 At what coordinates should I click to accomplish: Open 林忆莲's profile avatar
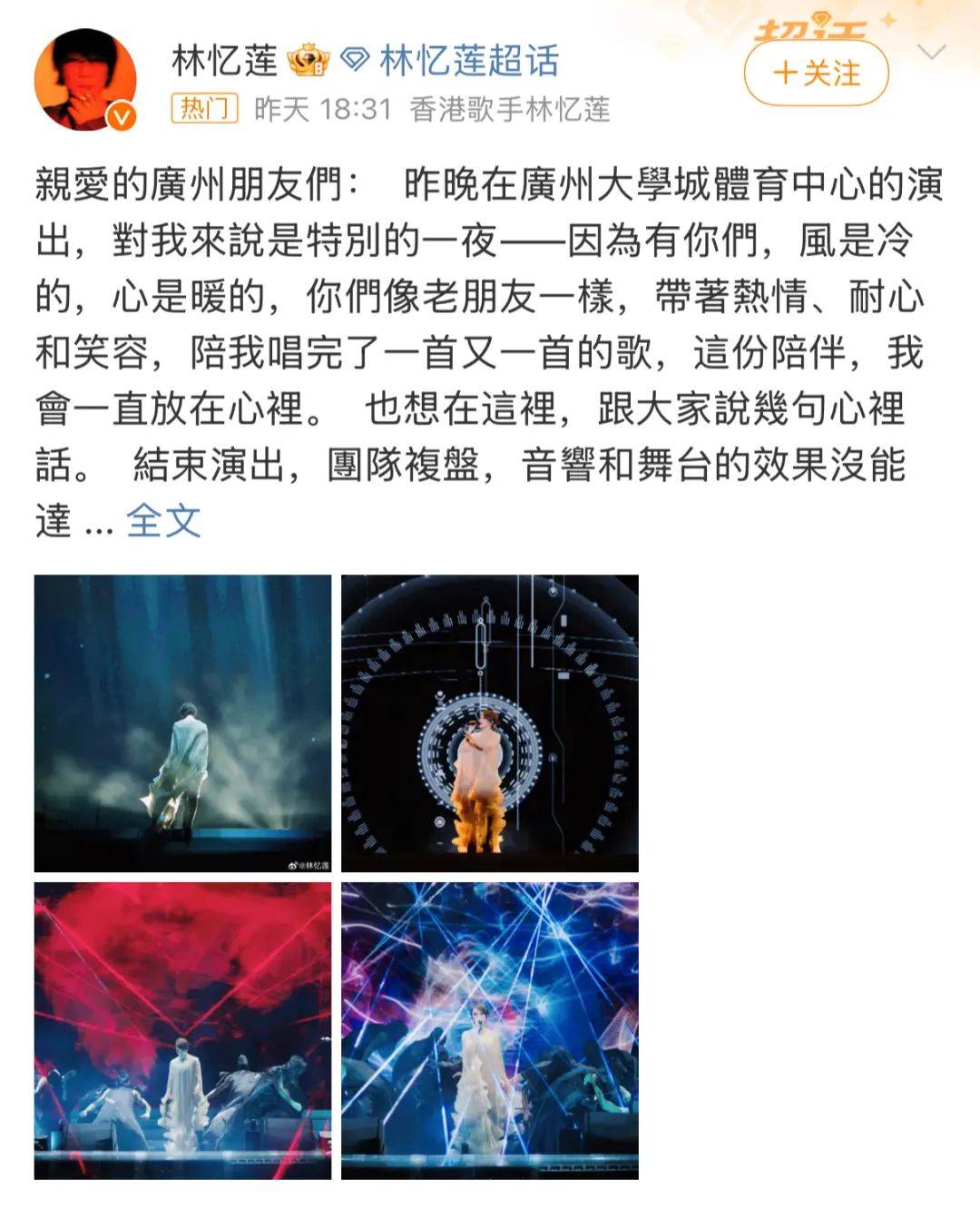(85, 80)
